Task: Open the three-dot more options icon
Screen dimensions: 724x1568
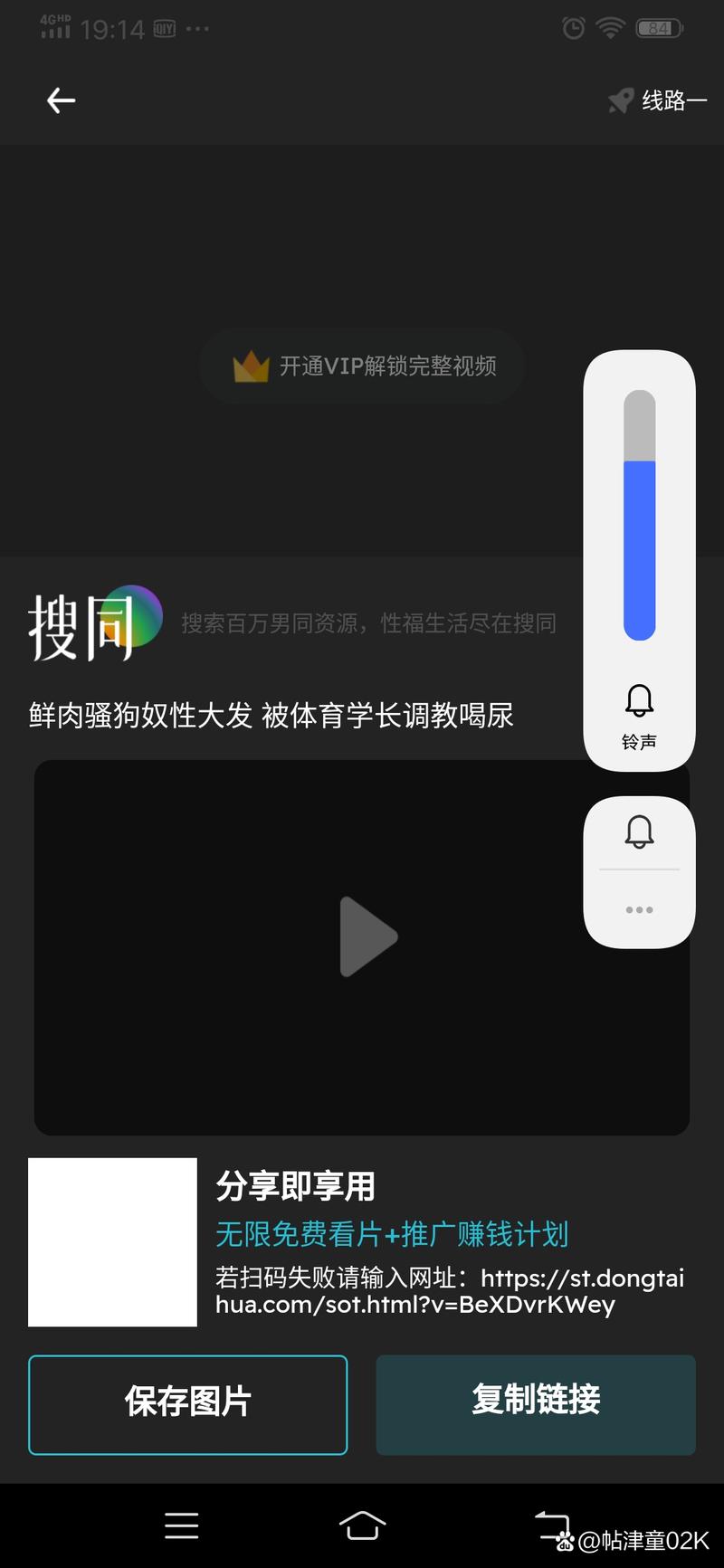Action: pyautogui.click(x=639, y=909)
